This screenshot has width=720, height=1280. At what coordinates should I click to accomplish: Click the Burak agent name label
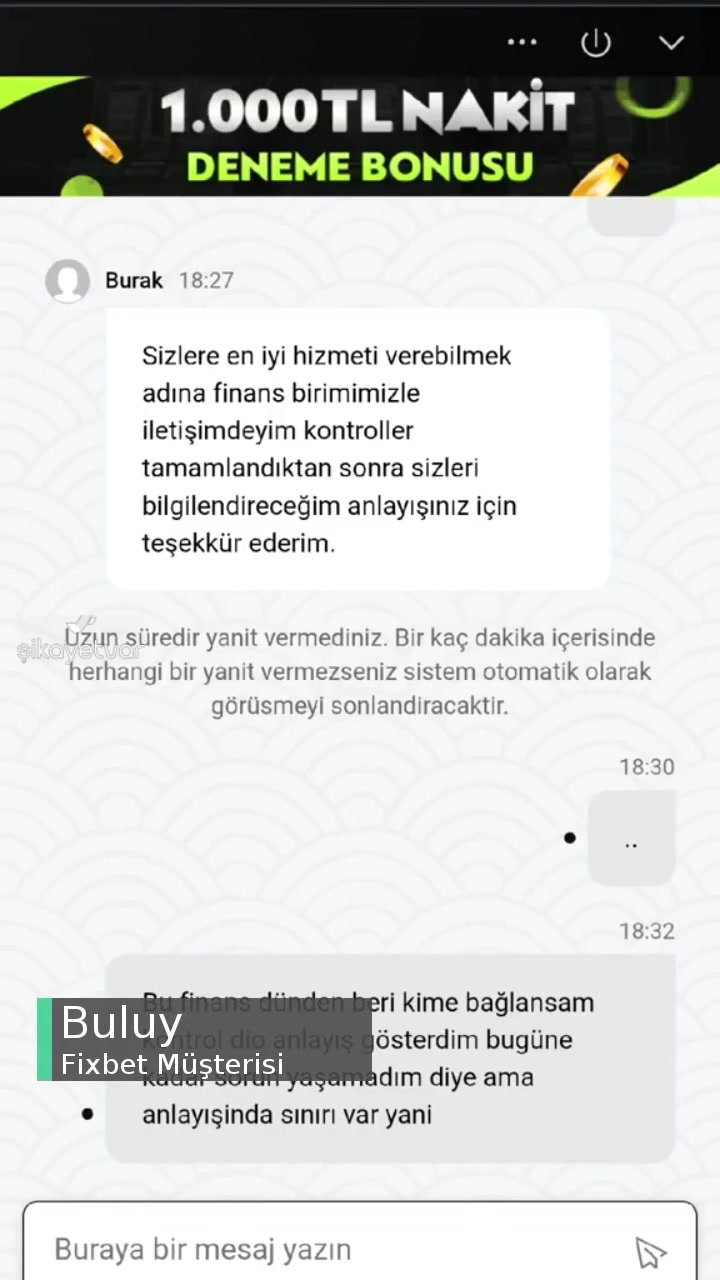click(133, 281)
